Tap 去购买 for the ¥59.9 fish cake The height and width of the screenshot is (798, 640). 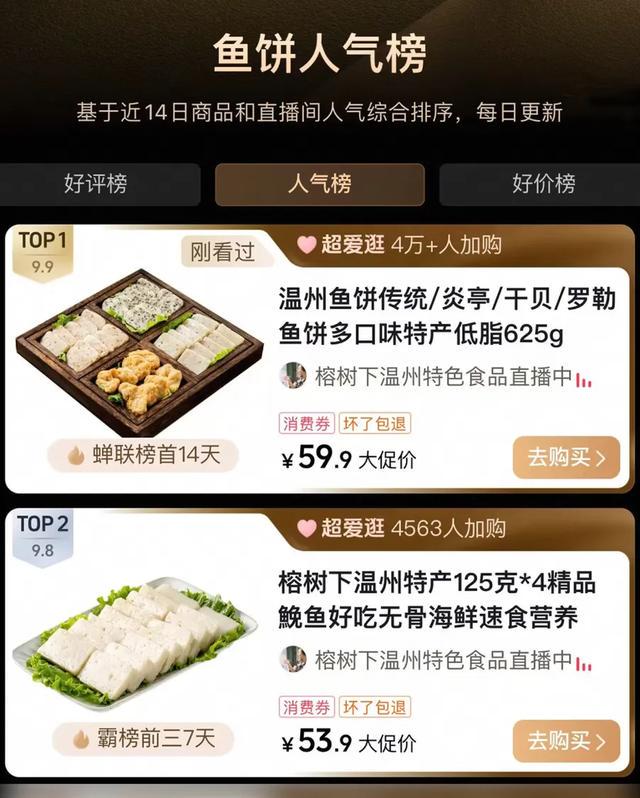point(566,458)
